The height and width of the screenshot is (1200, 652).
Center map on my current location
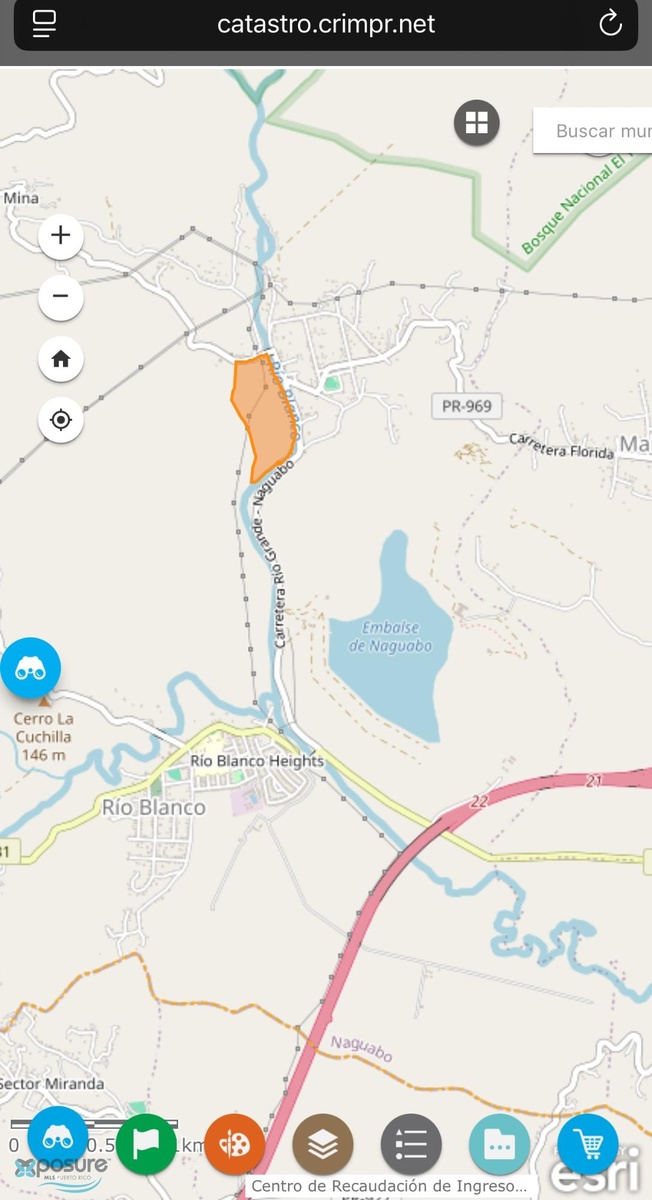click(x=61, y=420)
